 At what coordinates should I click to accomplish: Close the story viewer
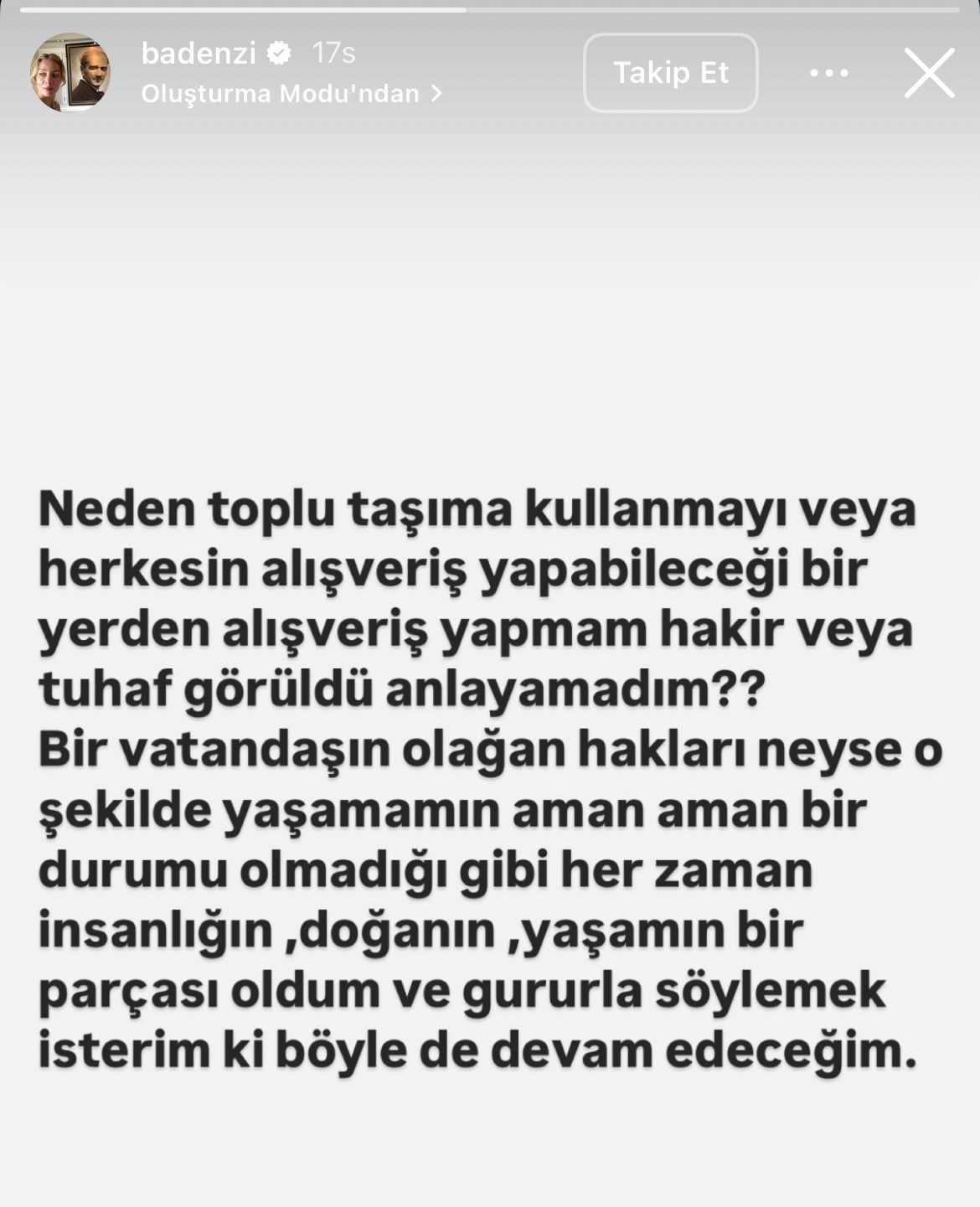tap(929, 73)
